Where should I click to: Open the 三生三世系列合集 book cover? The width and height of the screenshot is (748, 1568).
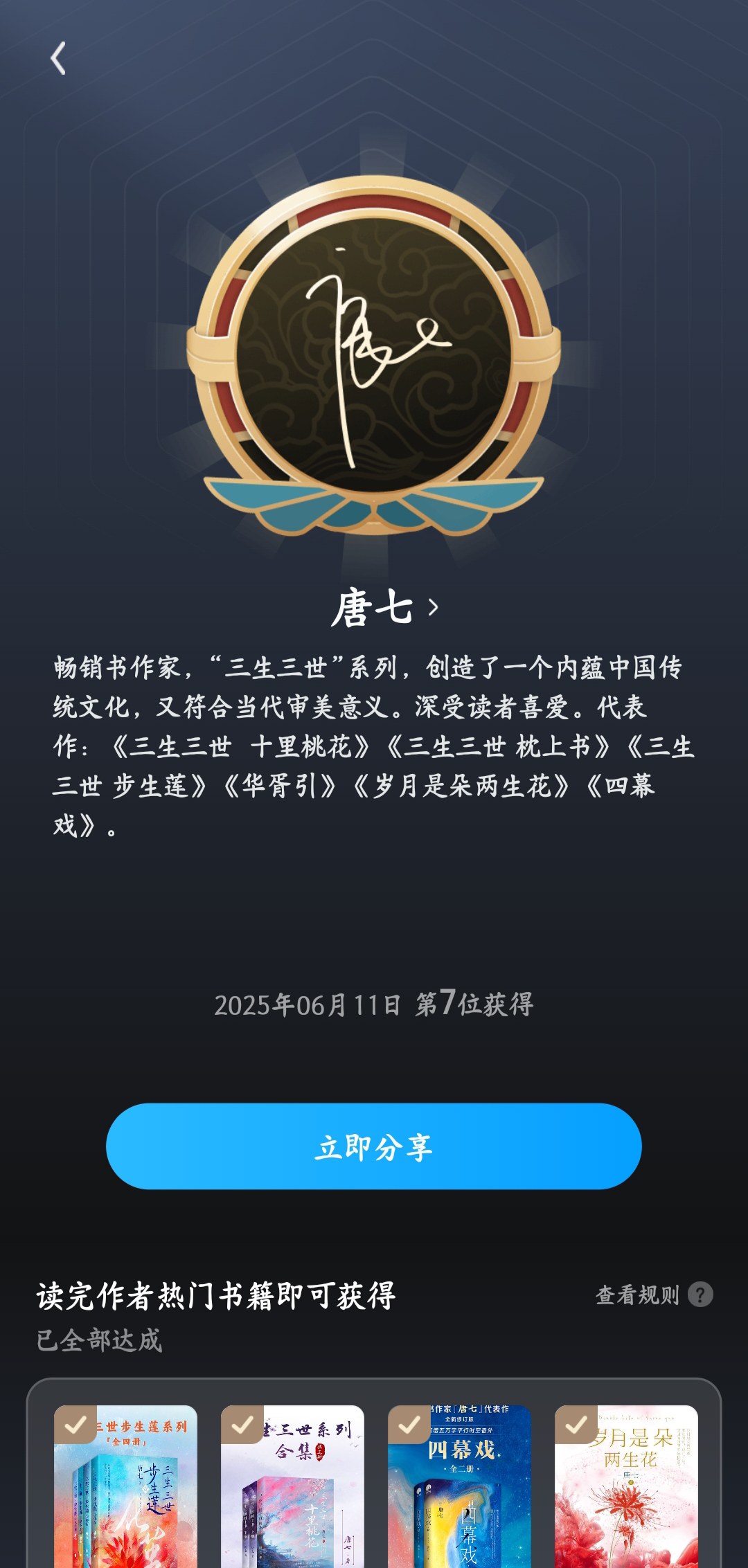pos(292,1486)
